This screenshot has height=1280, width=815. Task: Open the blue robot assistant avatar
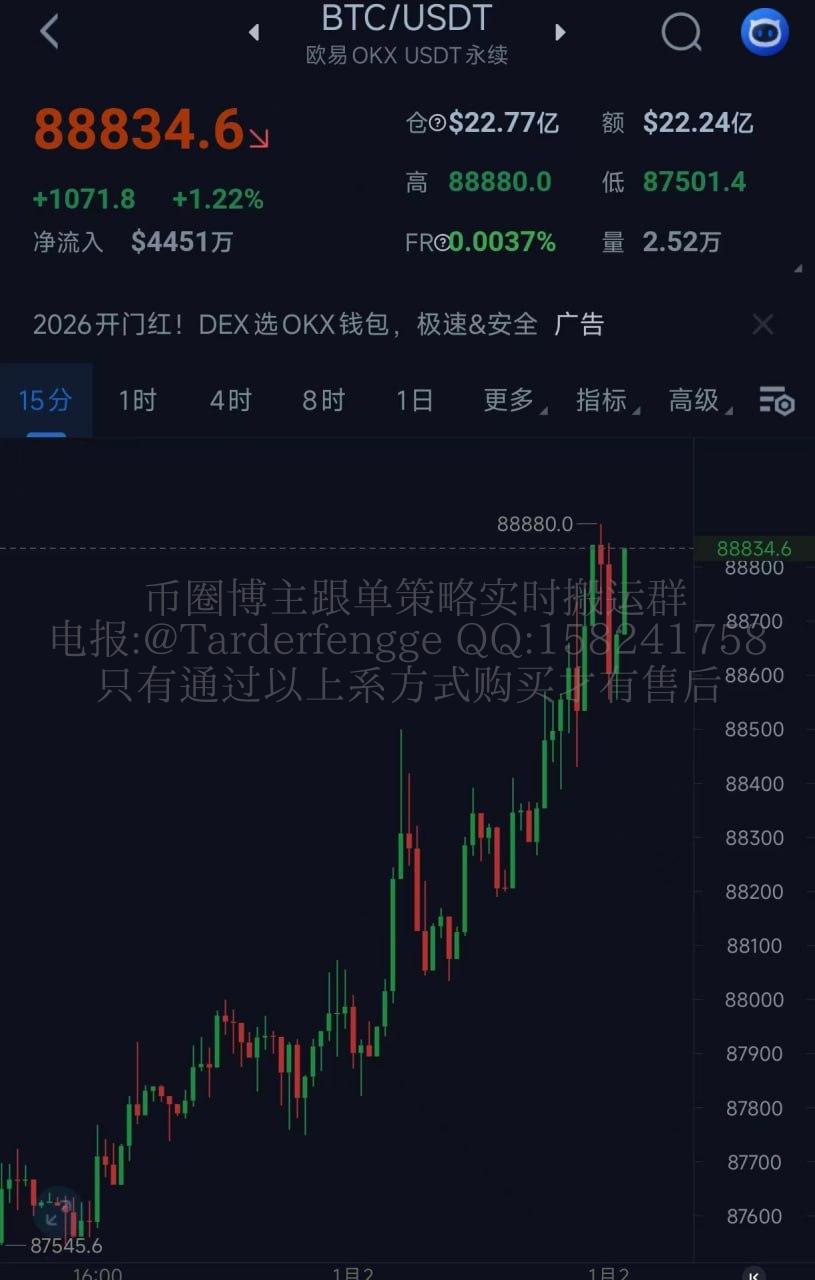pos(764,32)
